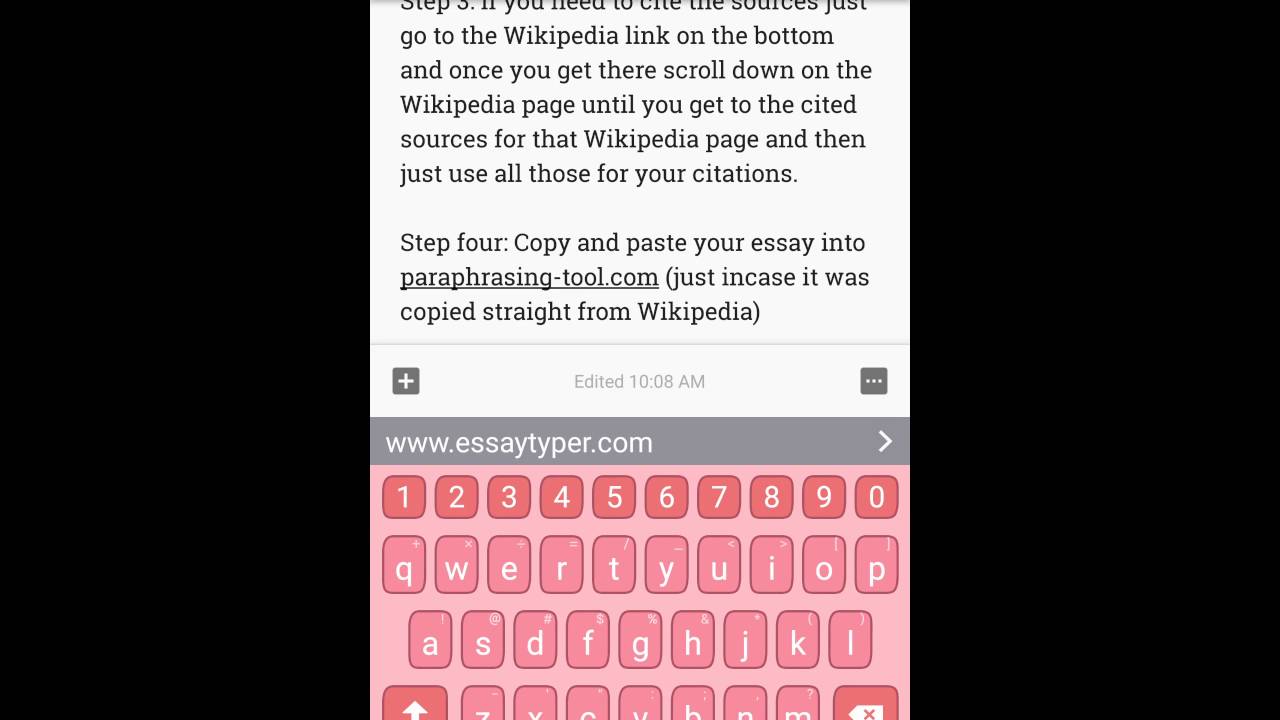Accept the www.essaytyper.com suggestion
This screenshot has height=720, width=1280.
[x=519, y=442]
